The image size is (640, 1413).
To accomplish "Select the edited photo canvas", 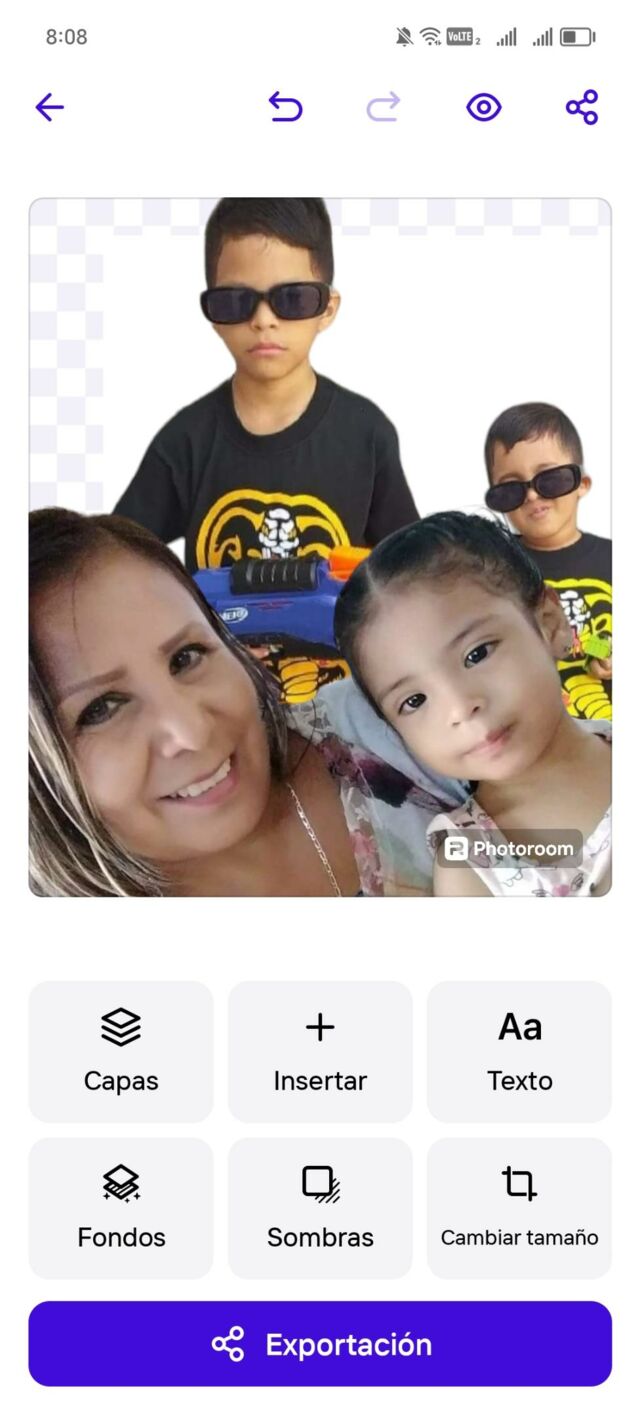I will pos(320,547).
